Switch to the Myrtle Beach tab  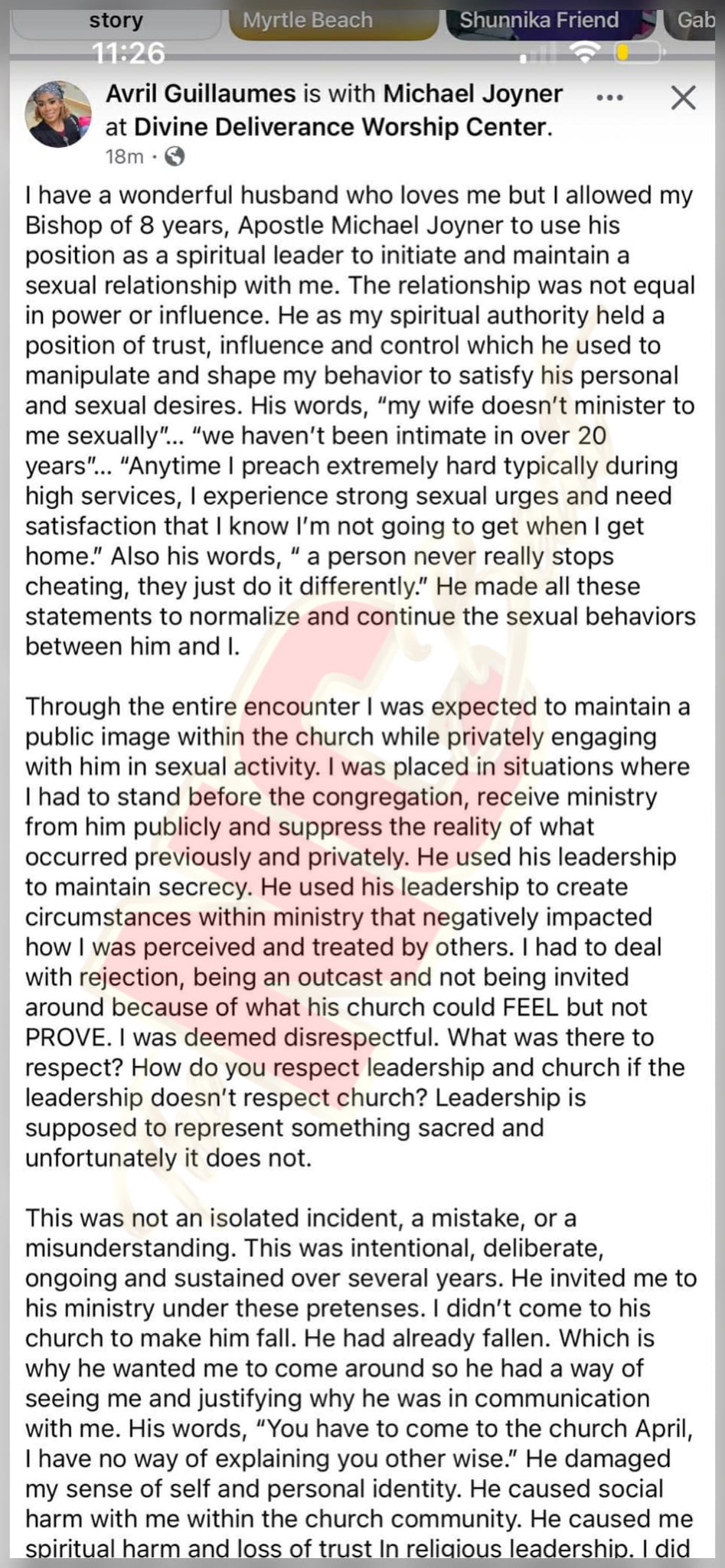coord(308,21)
